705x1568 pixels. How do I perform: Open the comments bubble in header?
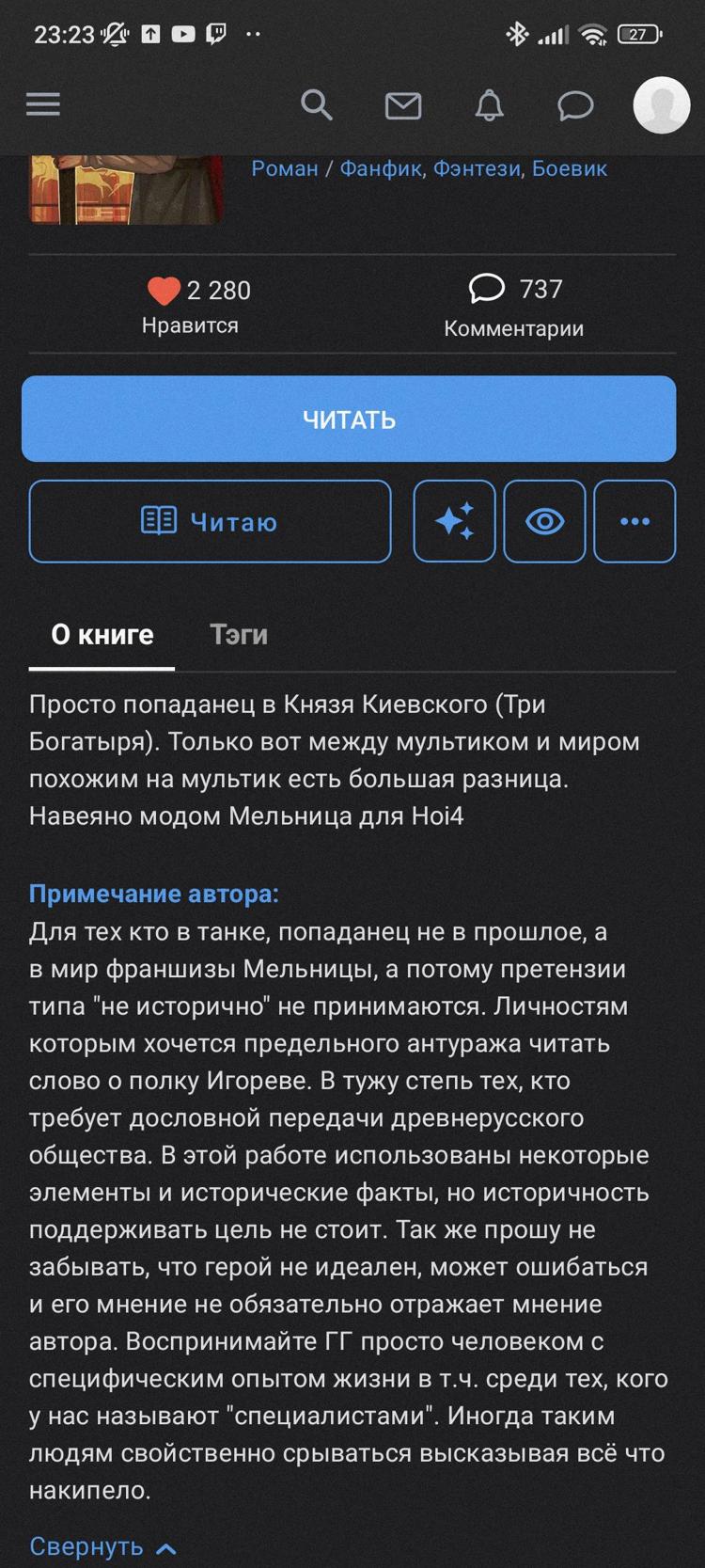point(574,105)
